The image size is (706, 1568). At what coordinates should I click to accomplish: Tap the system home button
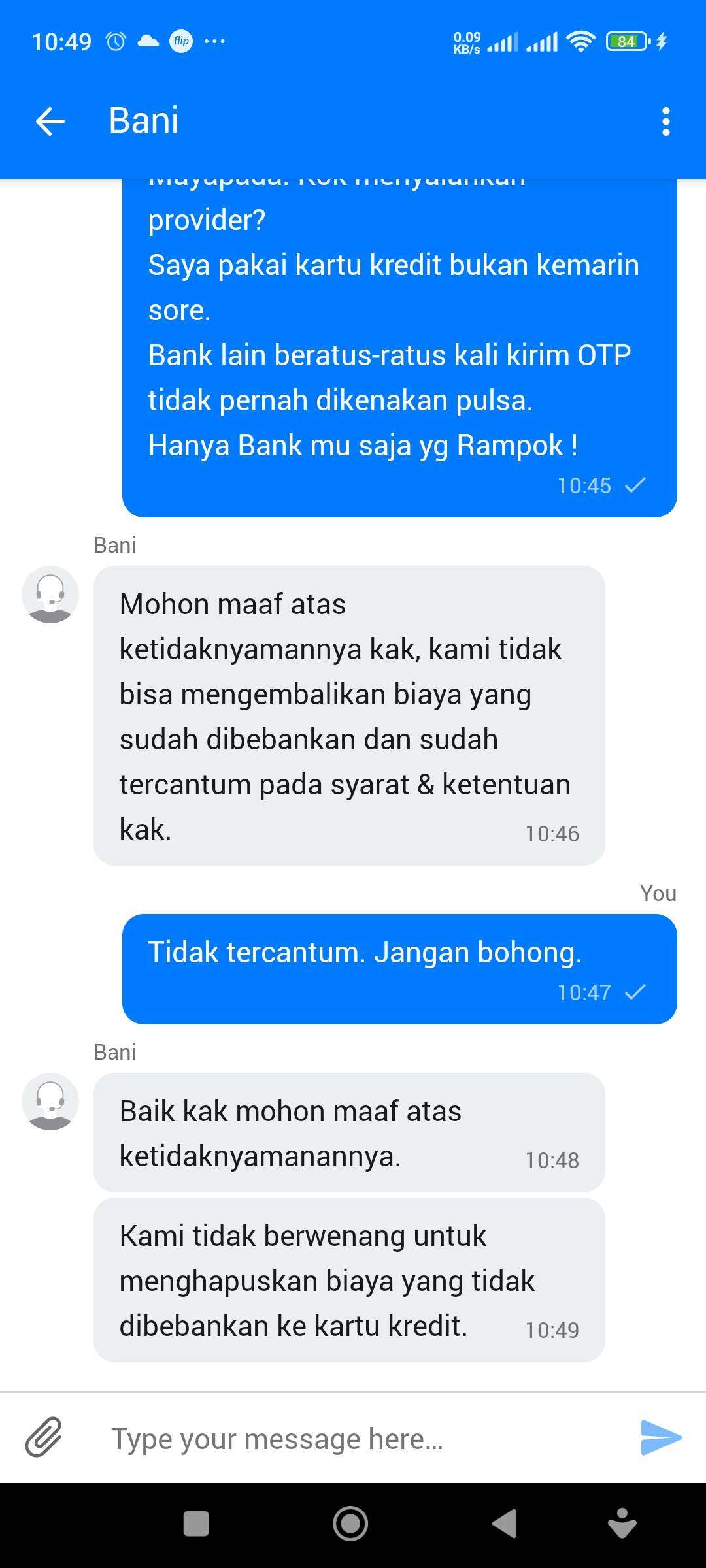point(350,1524)
